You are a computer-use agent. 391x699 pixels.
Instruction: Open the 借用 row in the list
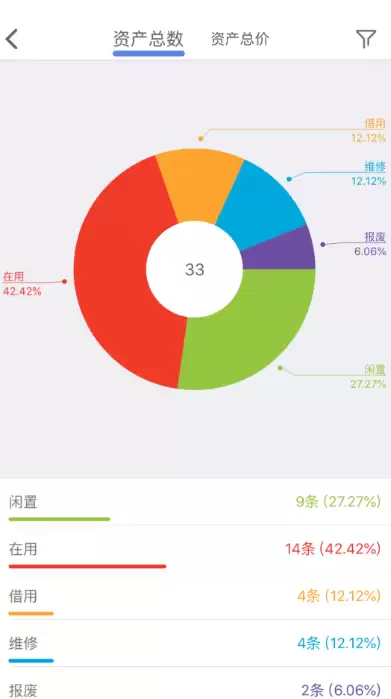(195, 596)
